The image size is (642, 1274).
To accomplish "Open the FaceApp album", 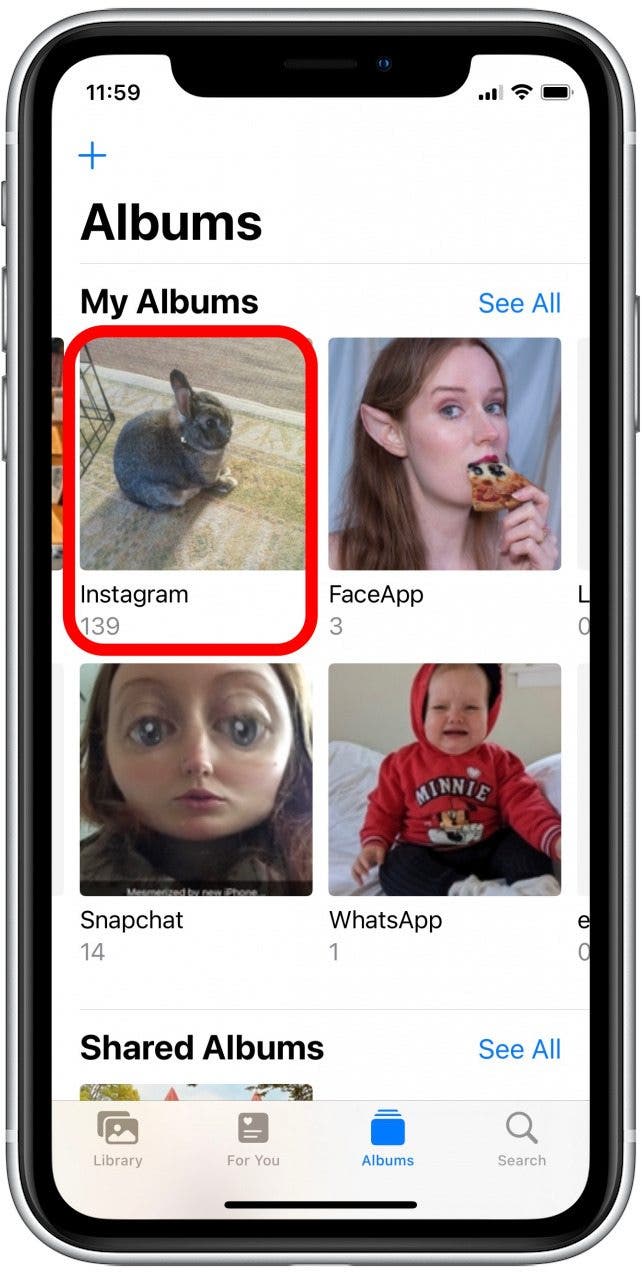I will [x=444, y=455].
